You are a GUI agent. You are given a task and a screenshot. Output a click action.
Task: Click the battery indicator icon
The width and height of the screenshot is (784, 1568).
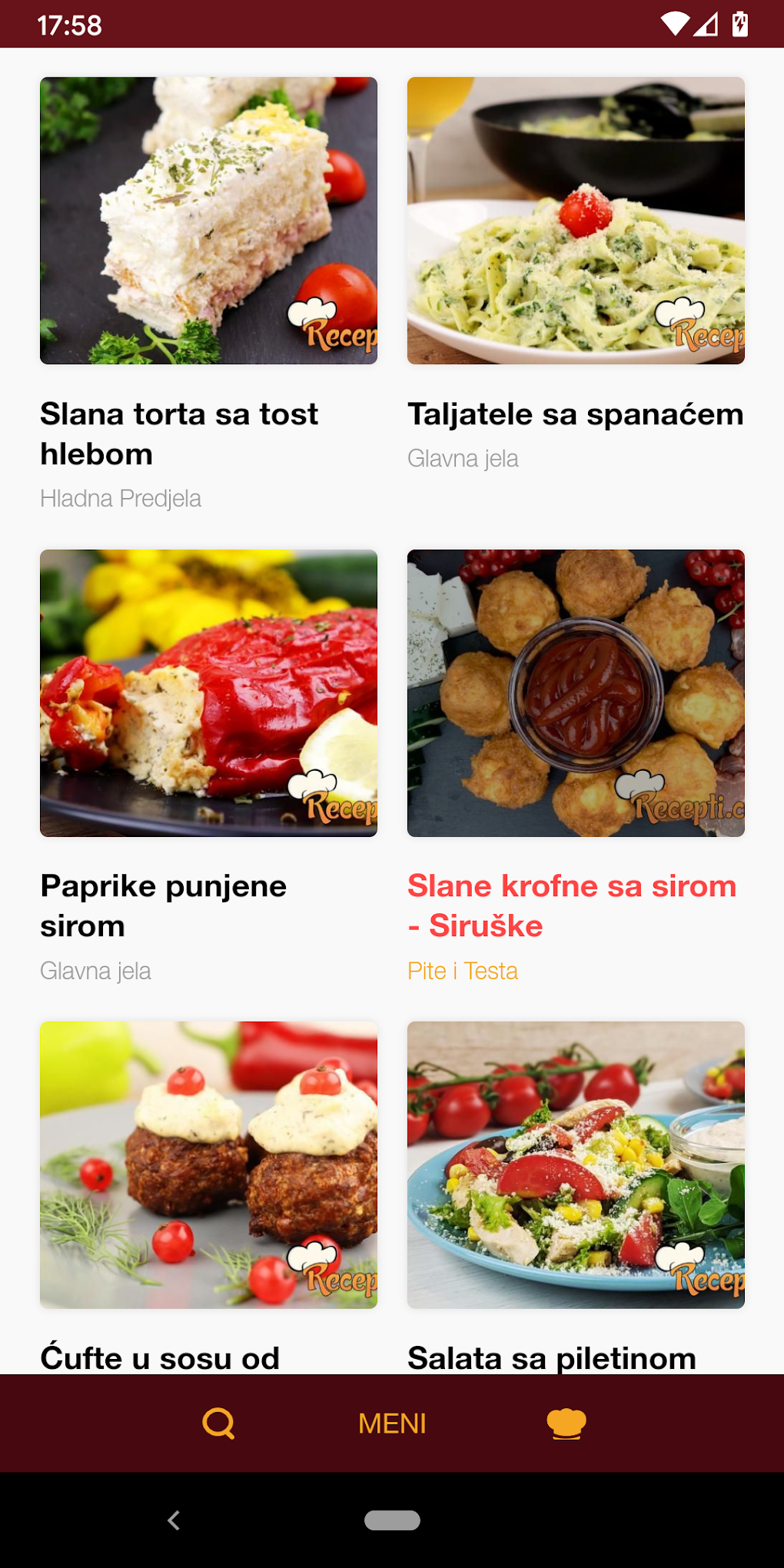pyautogui.click(x=739, y=24)
